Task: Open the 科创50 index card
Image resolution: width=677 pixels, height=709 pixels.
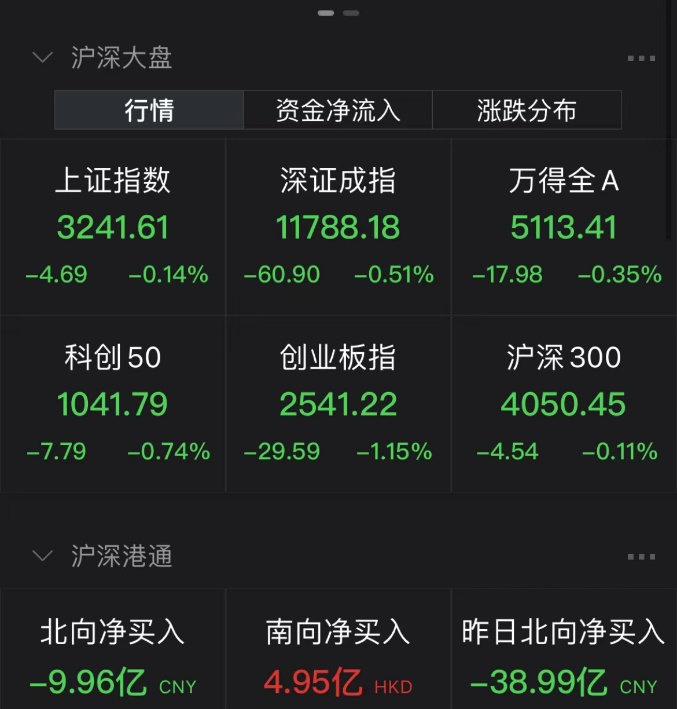Action: tap(113, 404)
